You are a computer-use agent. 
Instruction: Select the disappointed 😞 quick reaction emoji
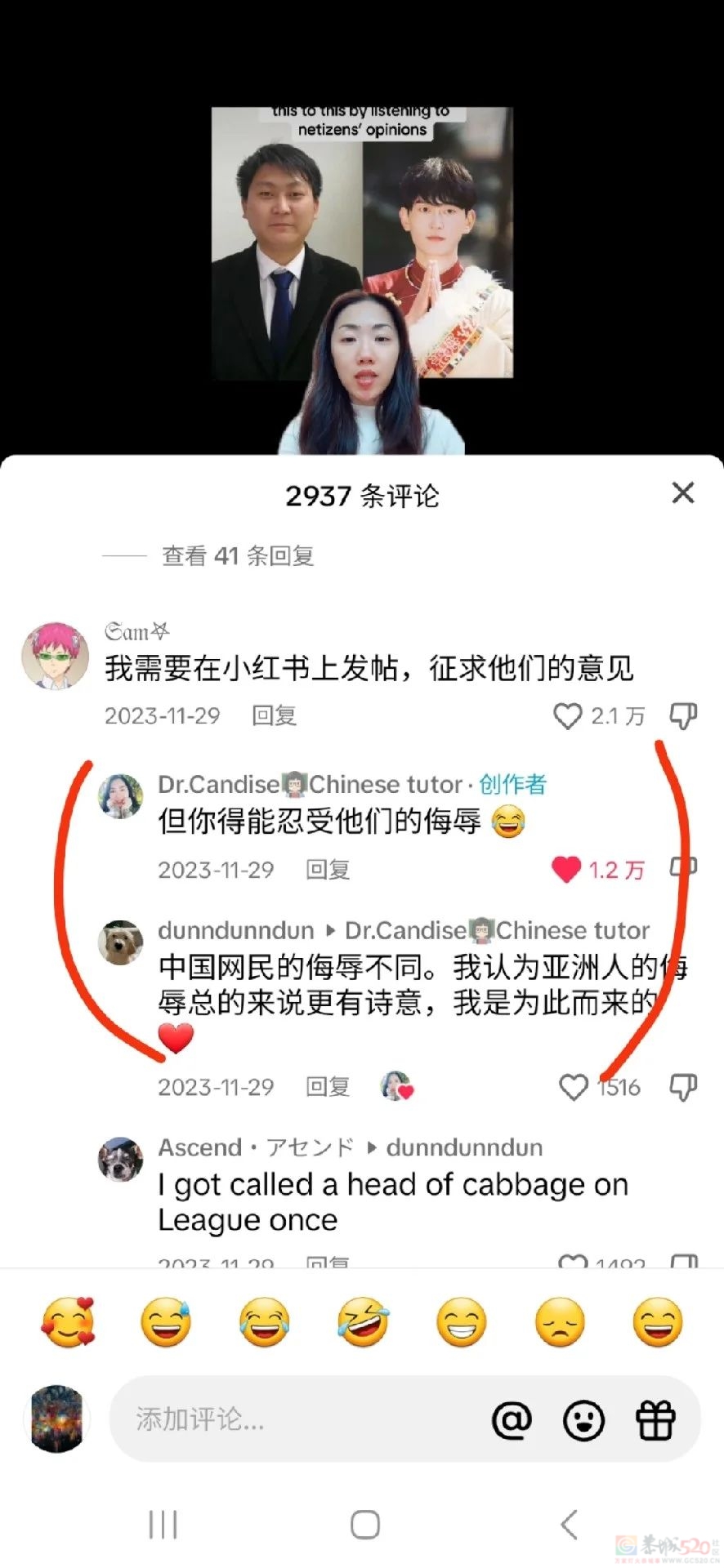559,1321
